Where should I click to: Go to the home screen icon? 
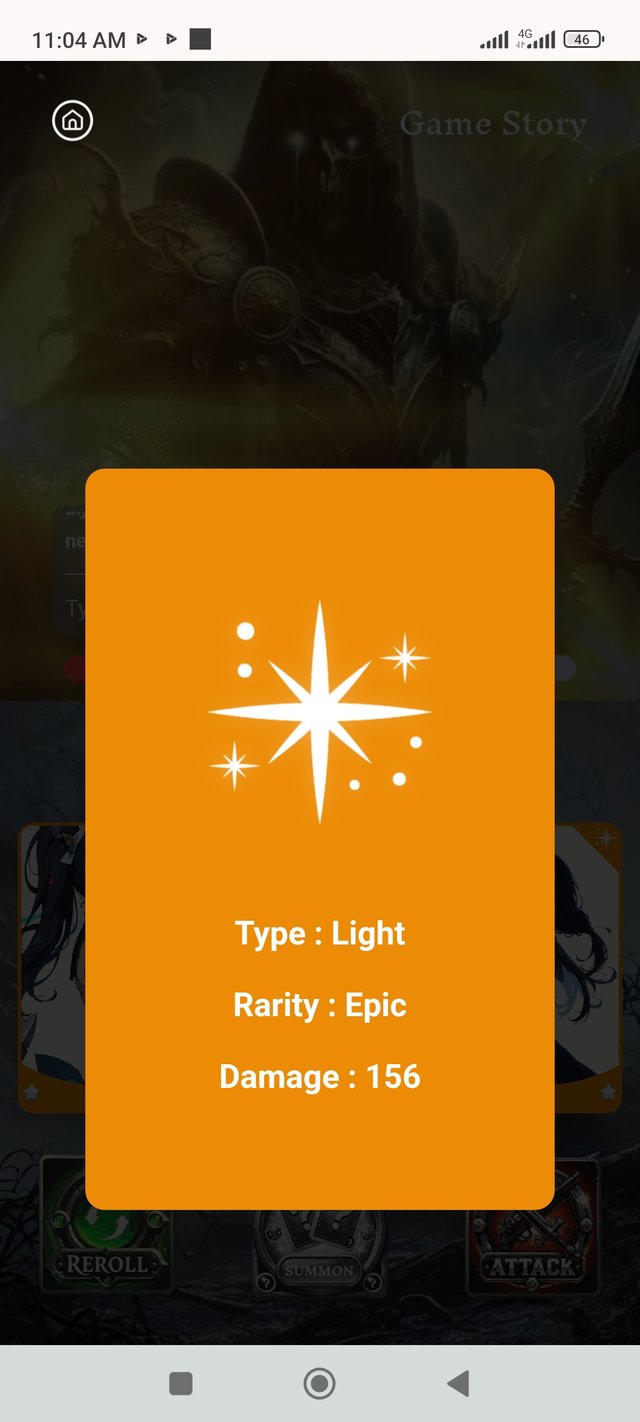point(72,121)
